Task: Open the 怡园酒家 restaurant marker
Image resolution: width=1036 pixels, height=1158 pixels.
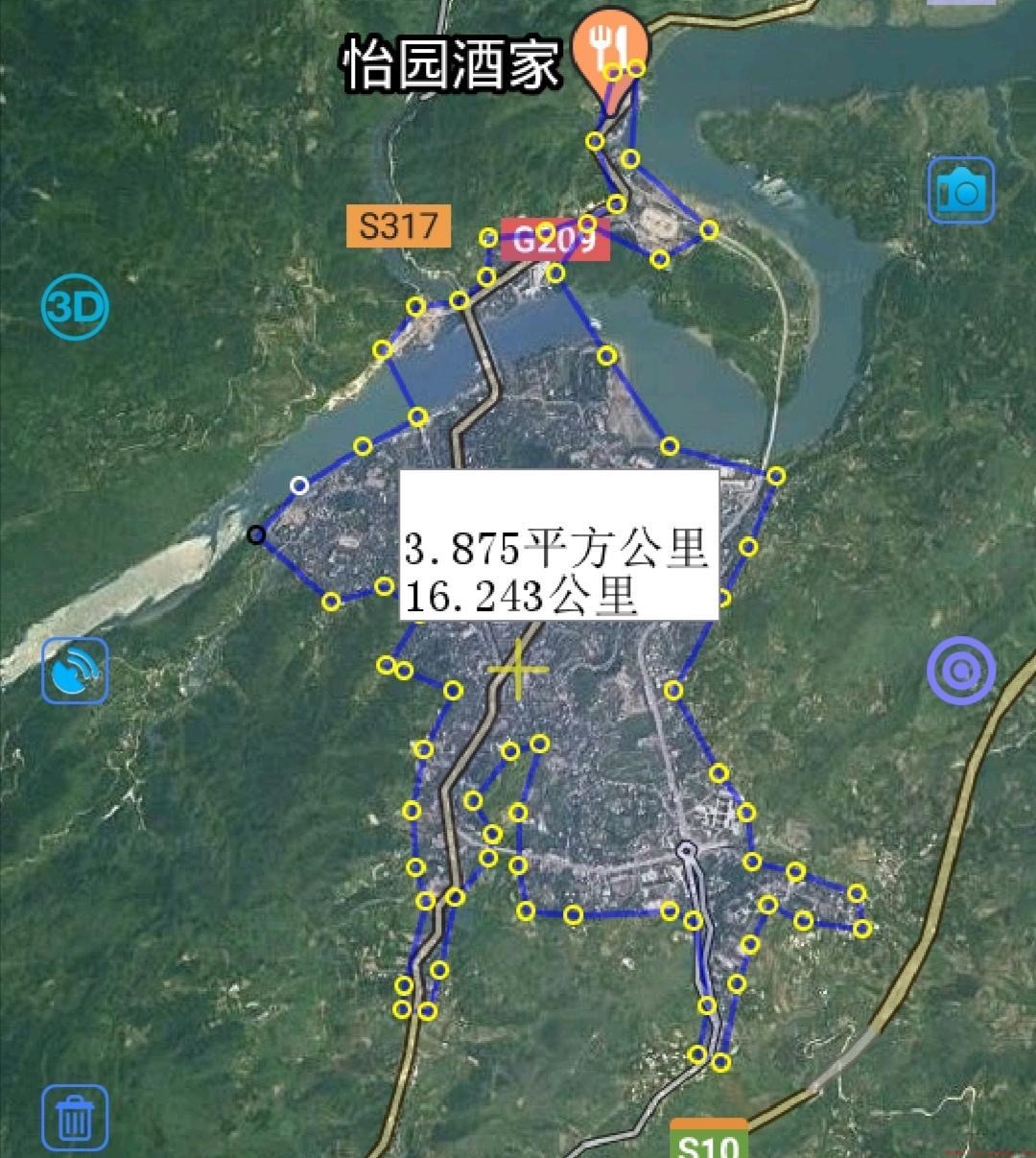Action: coord(611,46)
